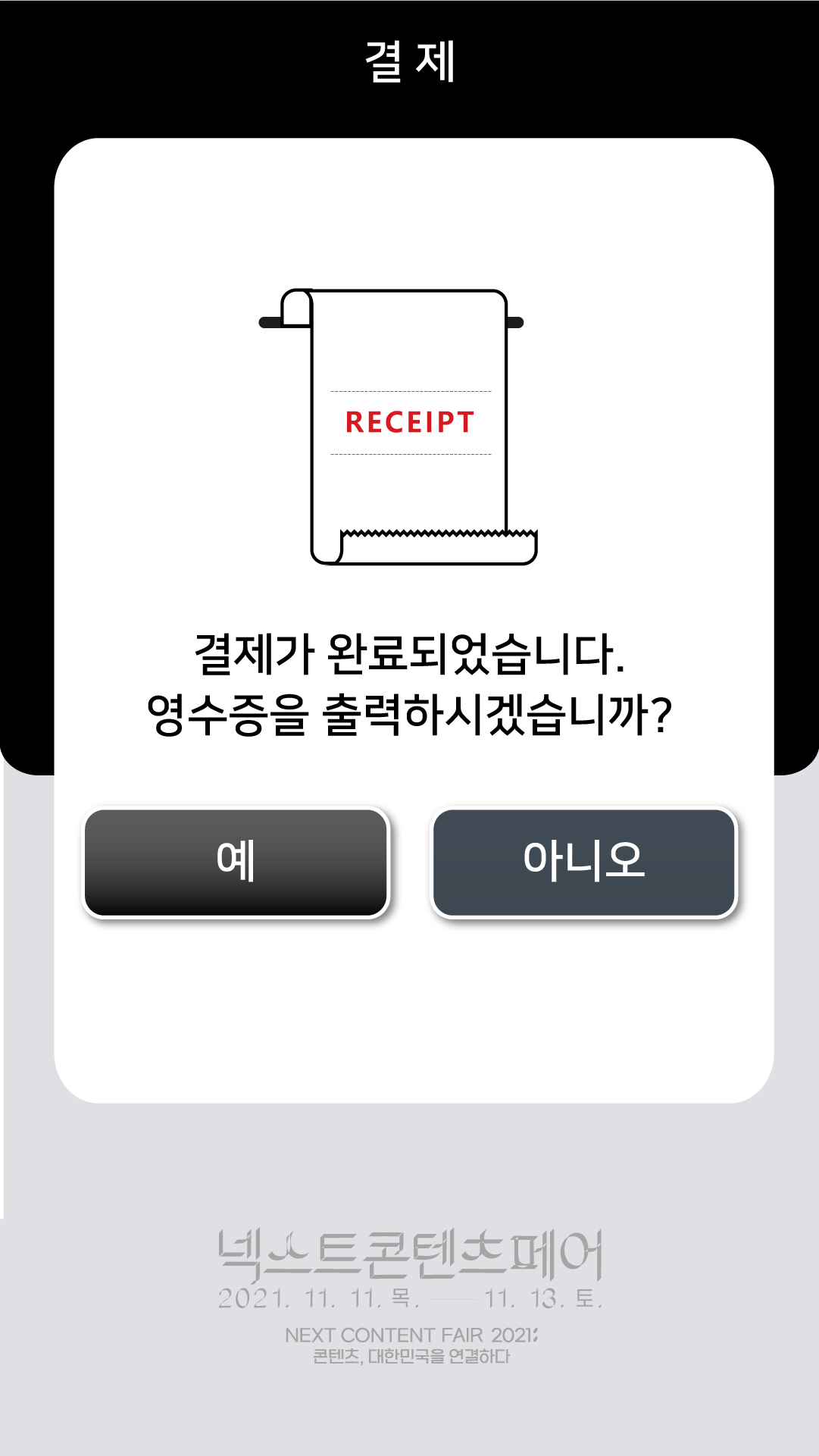819x1456 pixels.
Task: Tap 예 to print the receipt
Action: [x=236, y=863]
